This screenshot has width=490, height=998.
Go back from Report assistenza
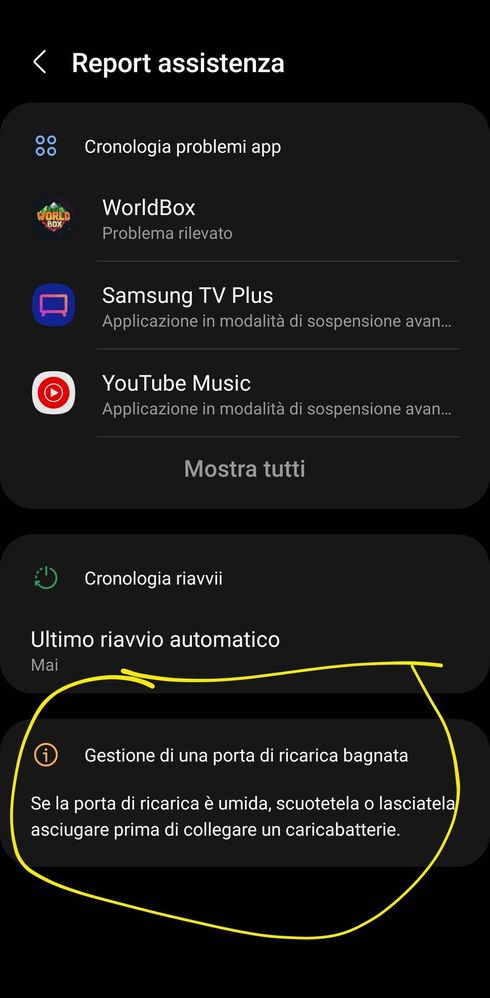[x=39, y=63]
